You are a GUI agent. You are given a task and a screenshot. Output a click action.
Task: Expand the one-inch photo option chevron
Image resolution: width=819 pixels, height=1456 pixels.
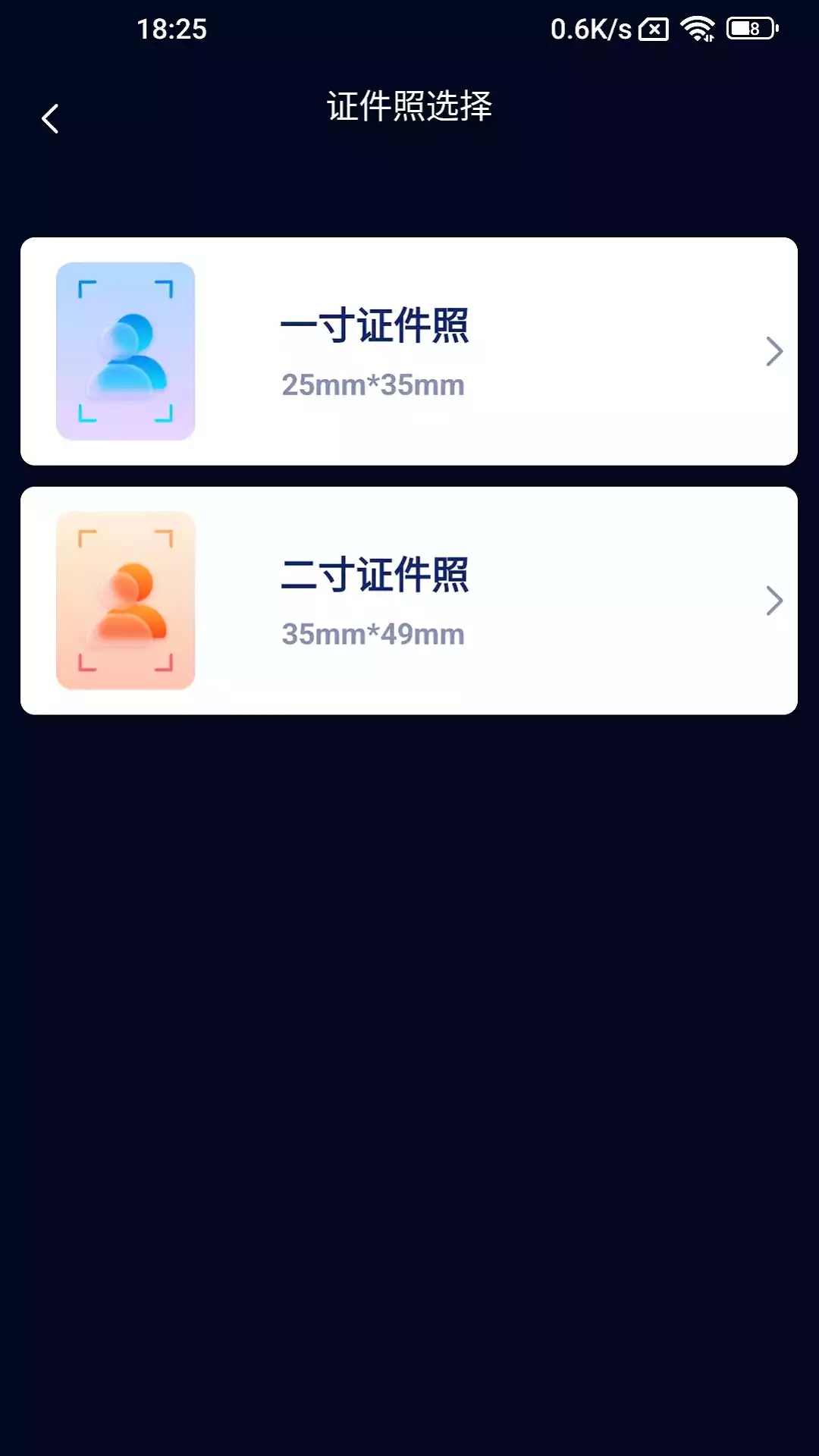click(774, 351)
